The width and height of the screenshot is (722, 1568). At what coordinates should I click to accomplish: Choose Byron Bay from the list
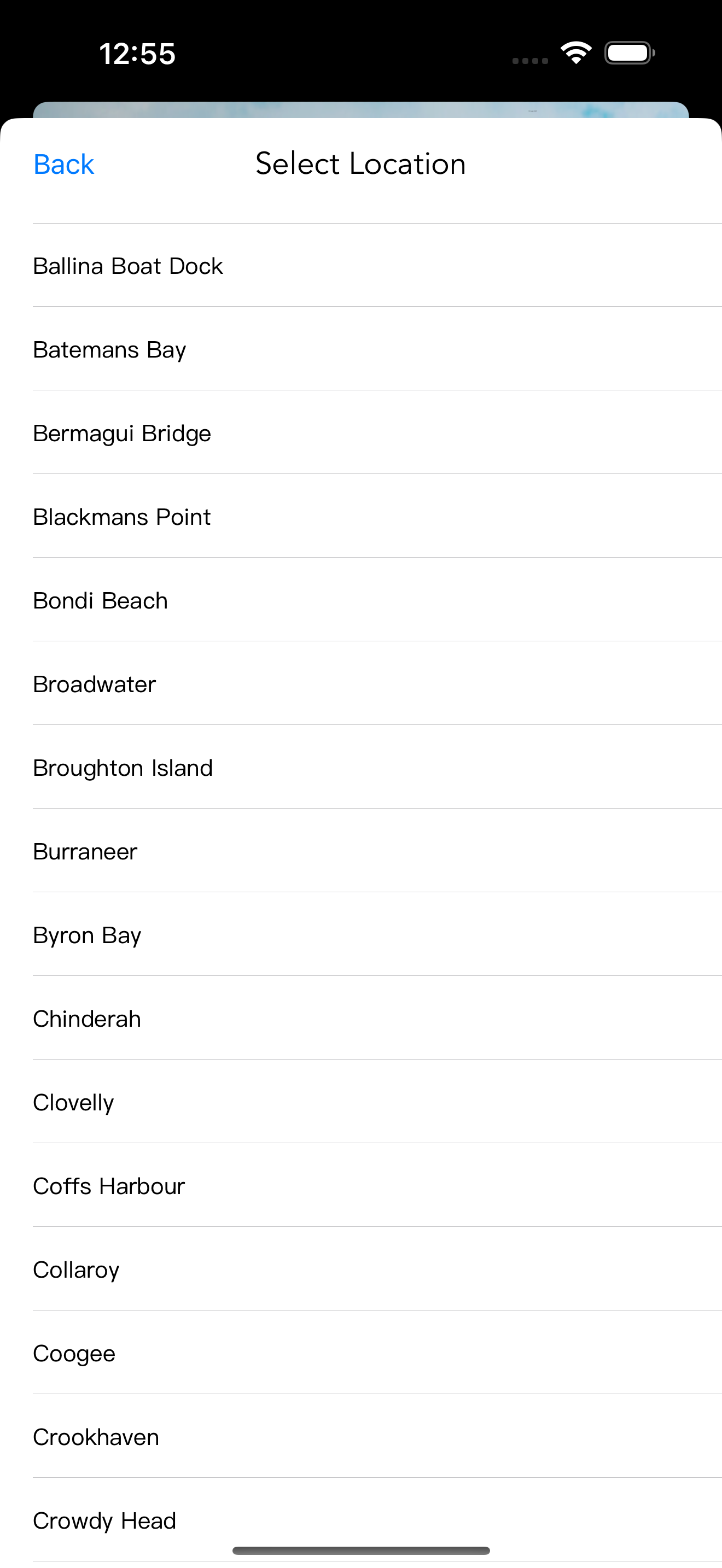coord(86,934)
